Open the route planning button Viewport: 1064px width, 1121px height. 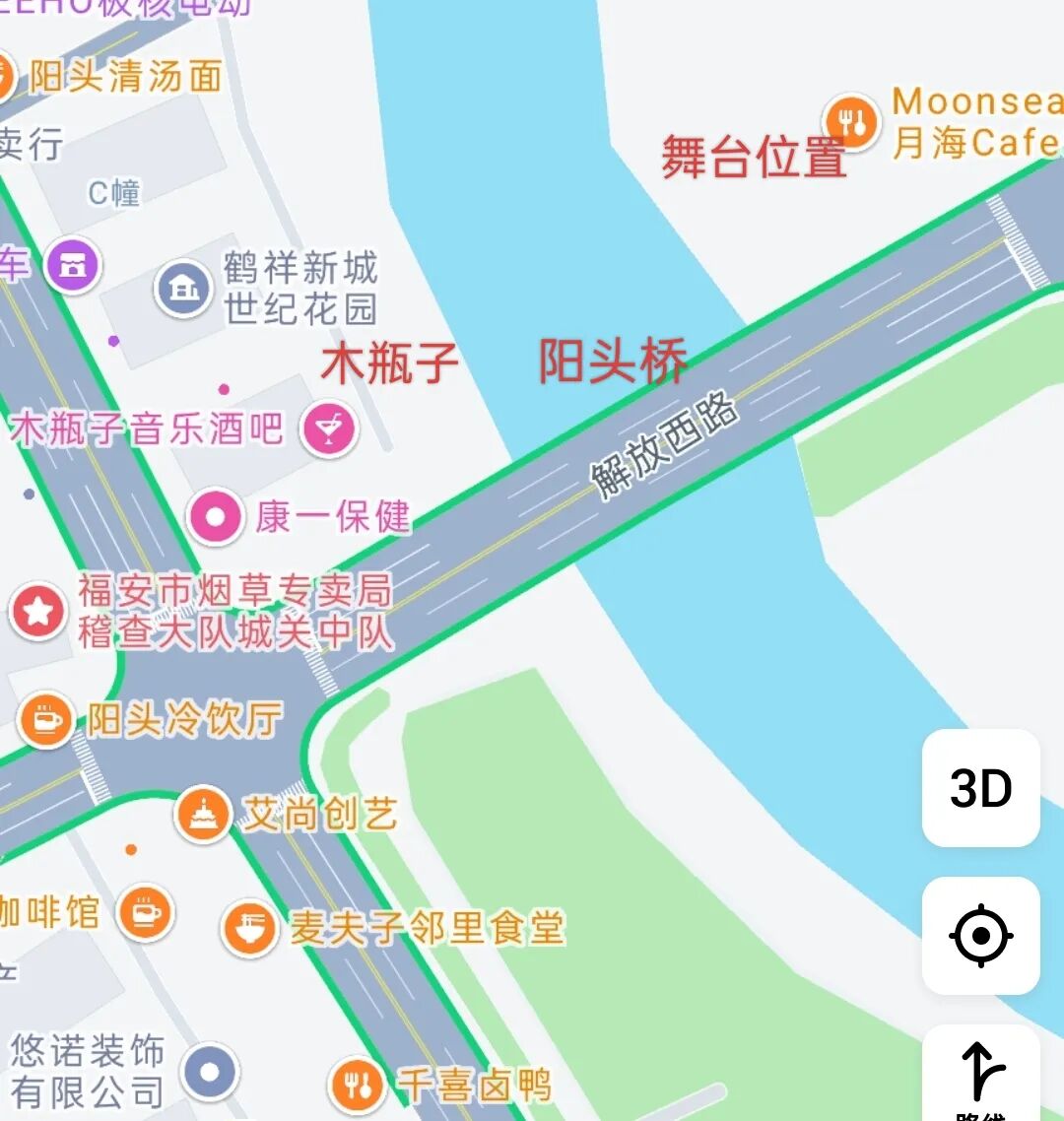[x=980, y=1074]
